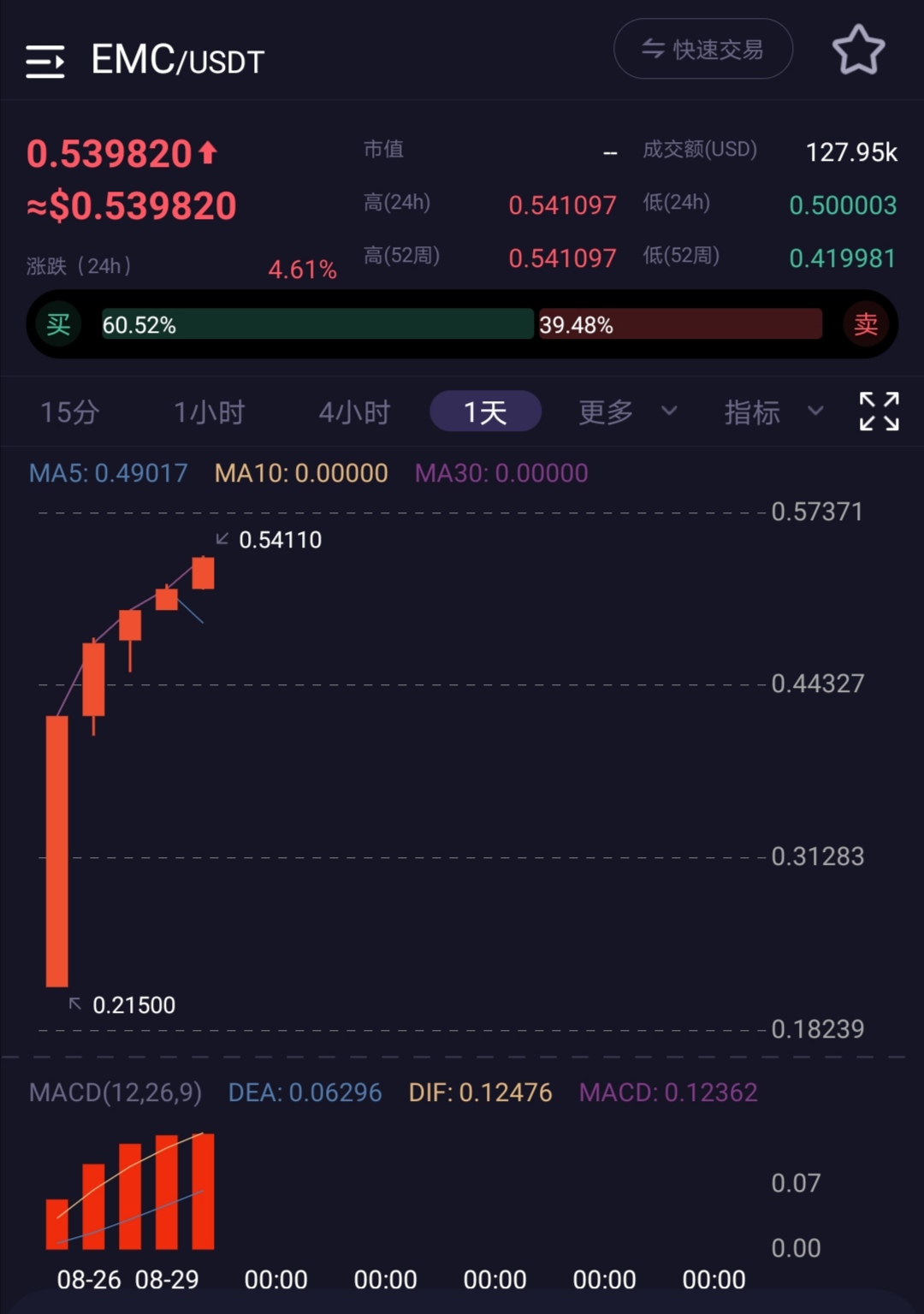Tap the green 买 buy button
The image size is (924, 1314).
58,324
